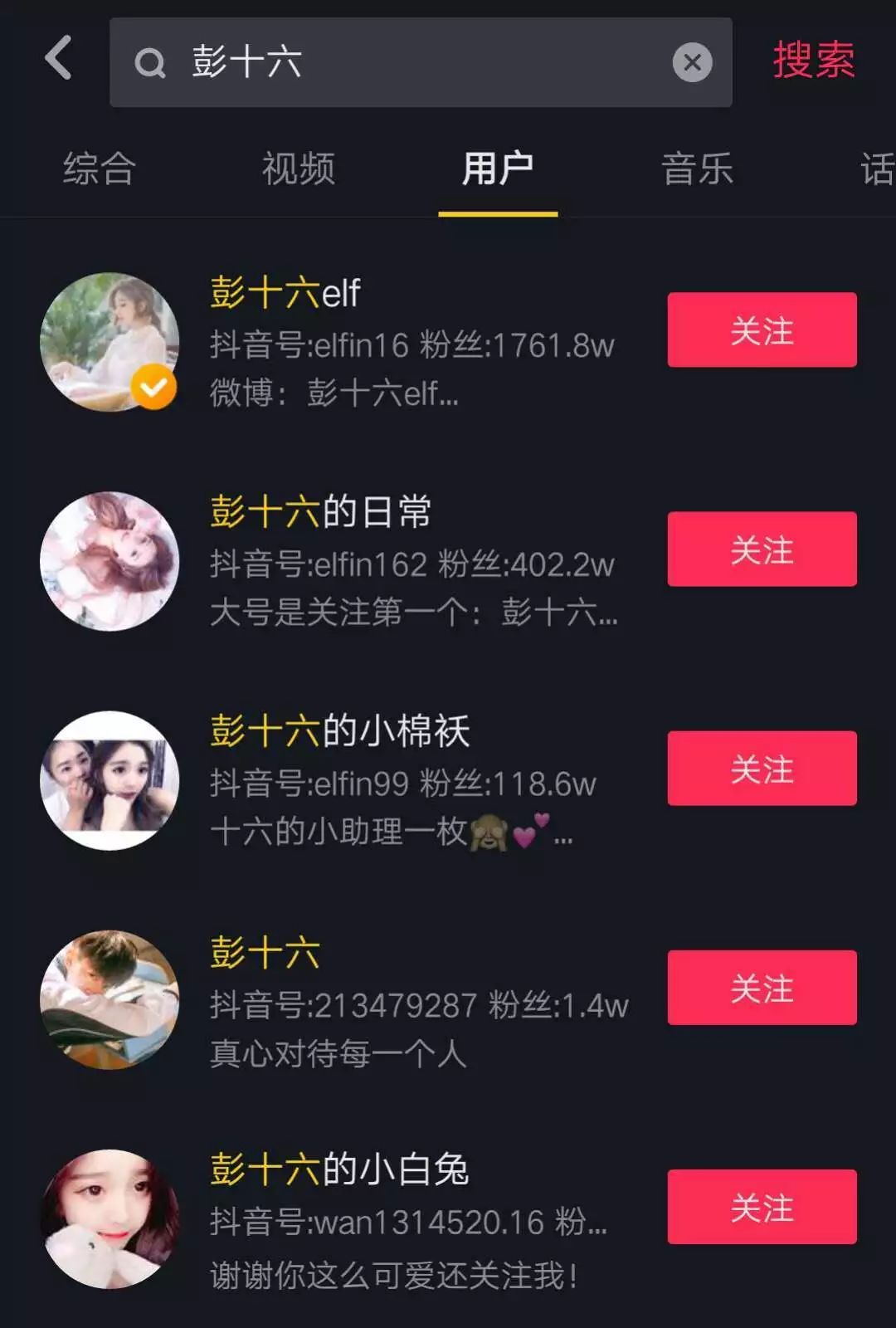
Task: Expand 彭十六的小白兔's truncated 抖音号 text
Action: (407, 1205)
